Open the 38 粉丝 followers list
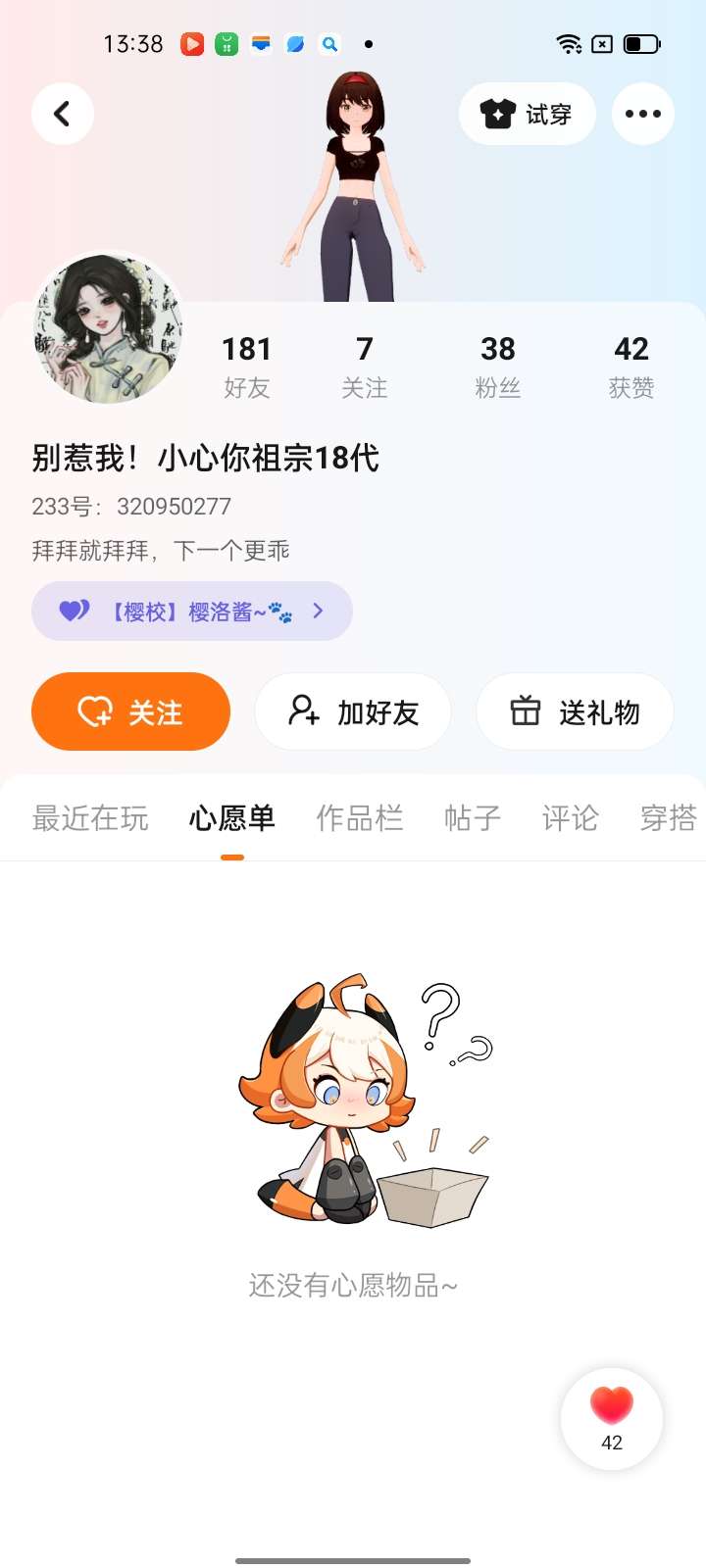The image size is (706, 1568). coord(497,366)
